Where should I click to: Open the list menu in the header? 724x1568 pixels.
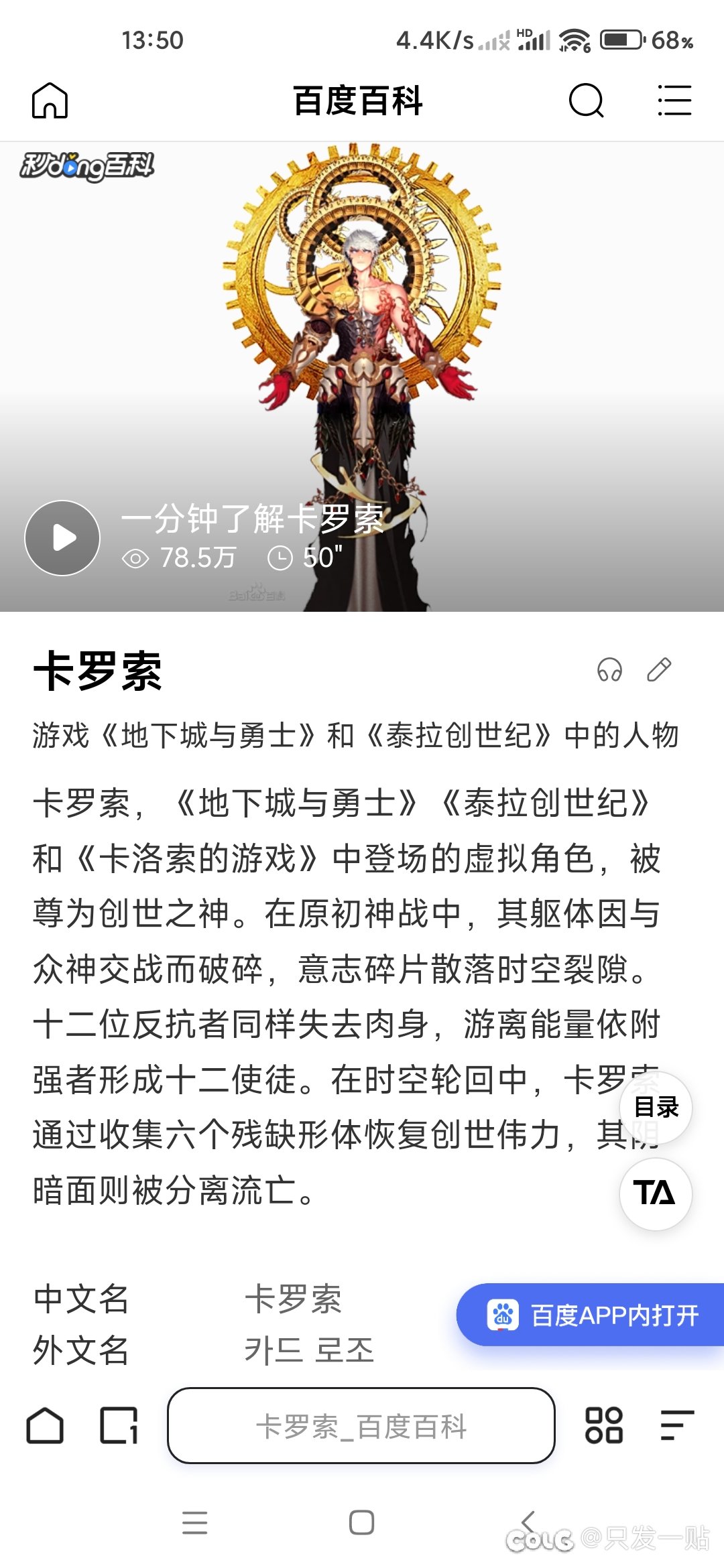point(674,101)
